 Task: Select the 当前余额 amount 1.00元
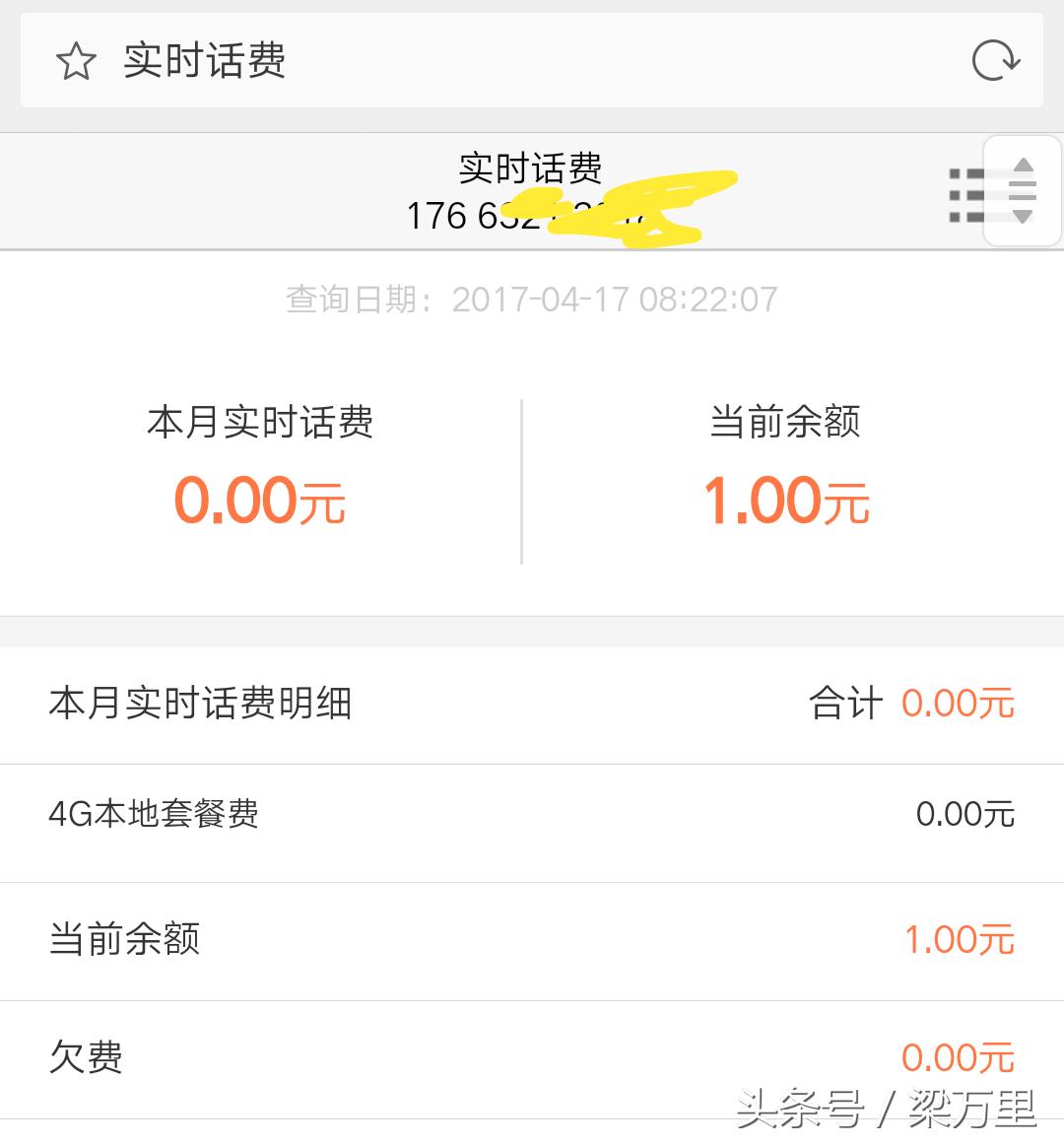click(787, 501)
